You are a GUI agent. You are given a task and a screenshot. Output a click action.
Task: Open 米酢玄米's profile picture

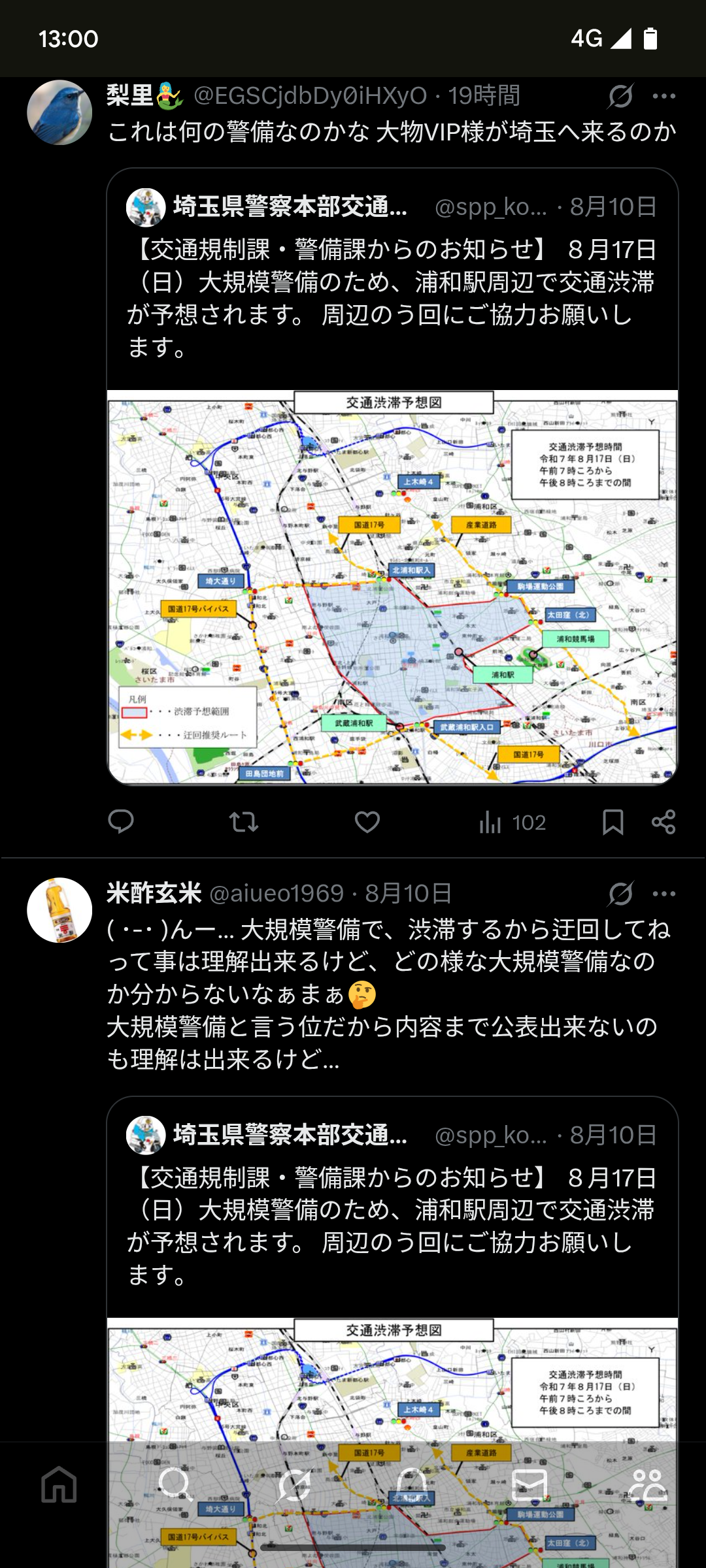click(59, 909)
